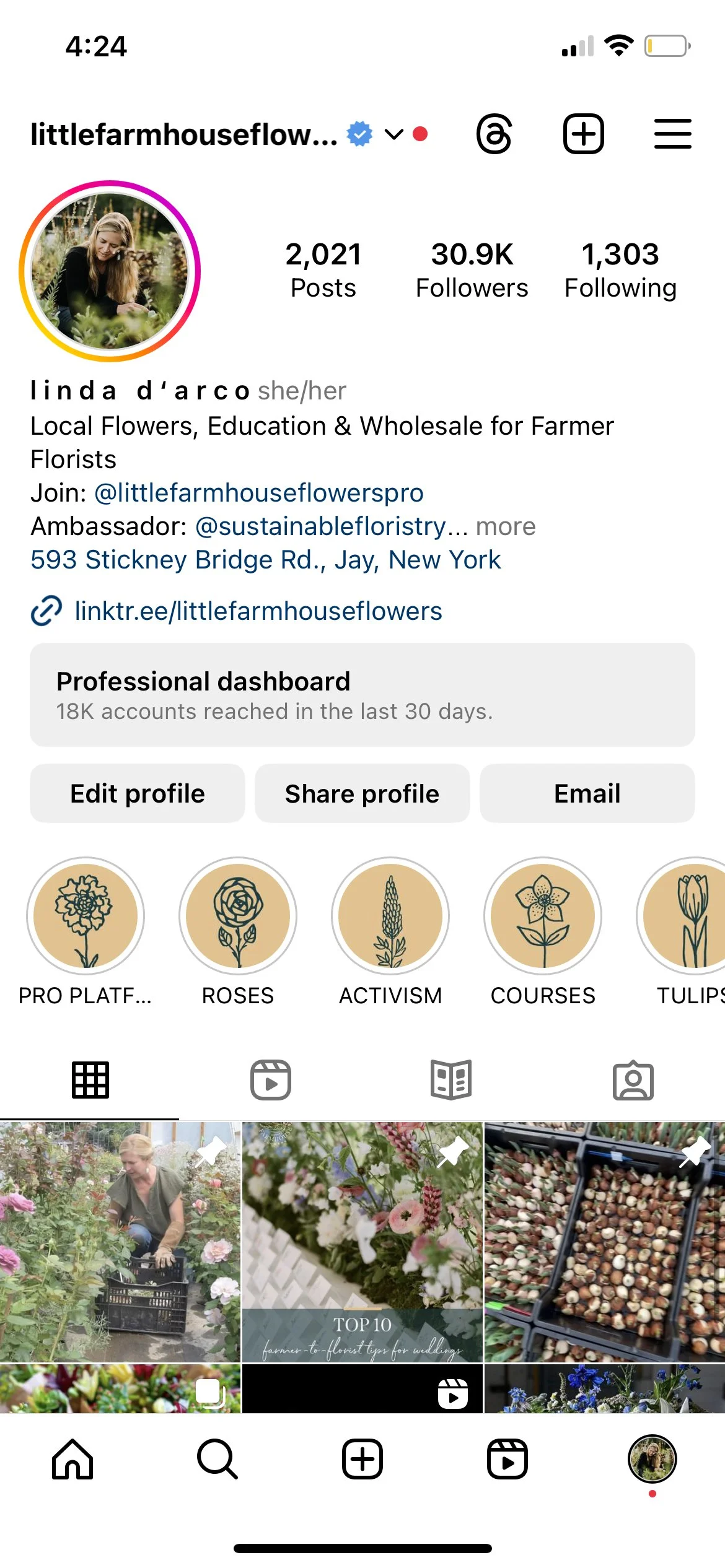Tap Edit profile
This screenshot has height=1568, width=725.
138,793
